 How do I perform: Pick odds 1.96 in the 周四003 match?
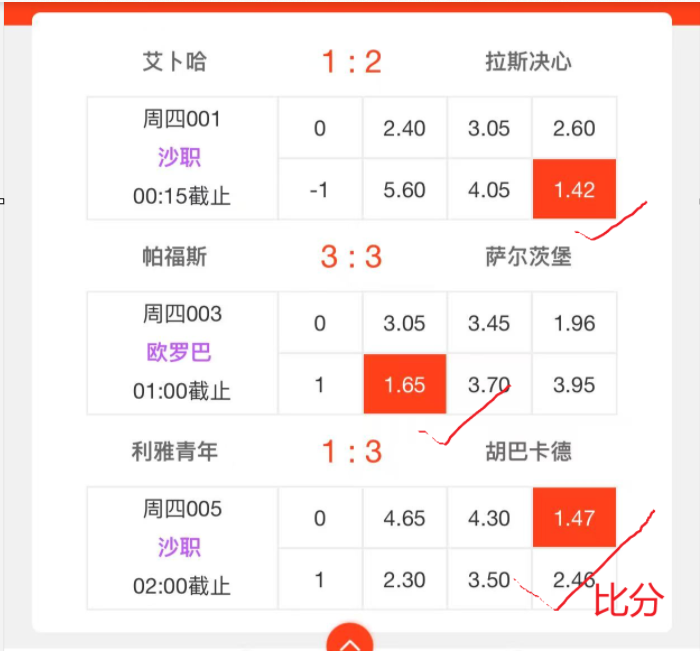tap(574, 323)
